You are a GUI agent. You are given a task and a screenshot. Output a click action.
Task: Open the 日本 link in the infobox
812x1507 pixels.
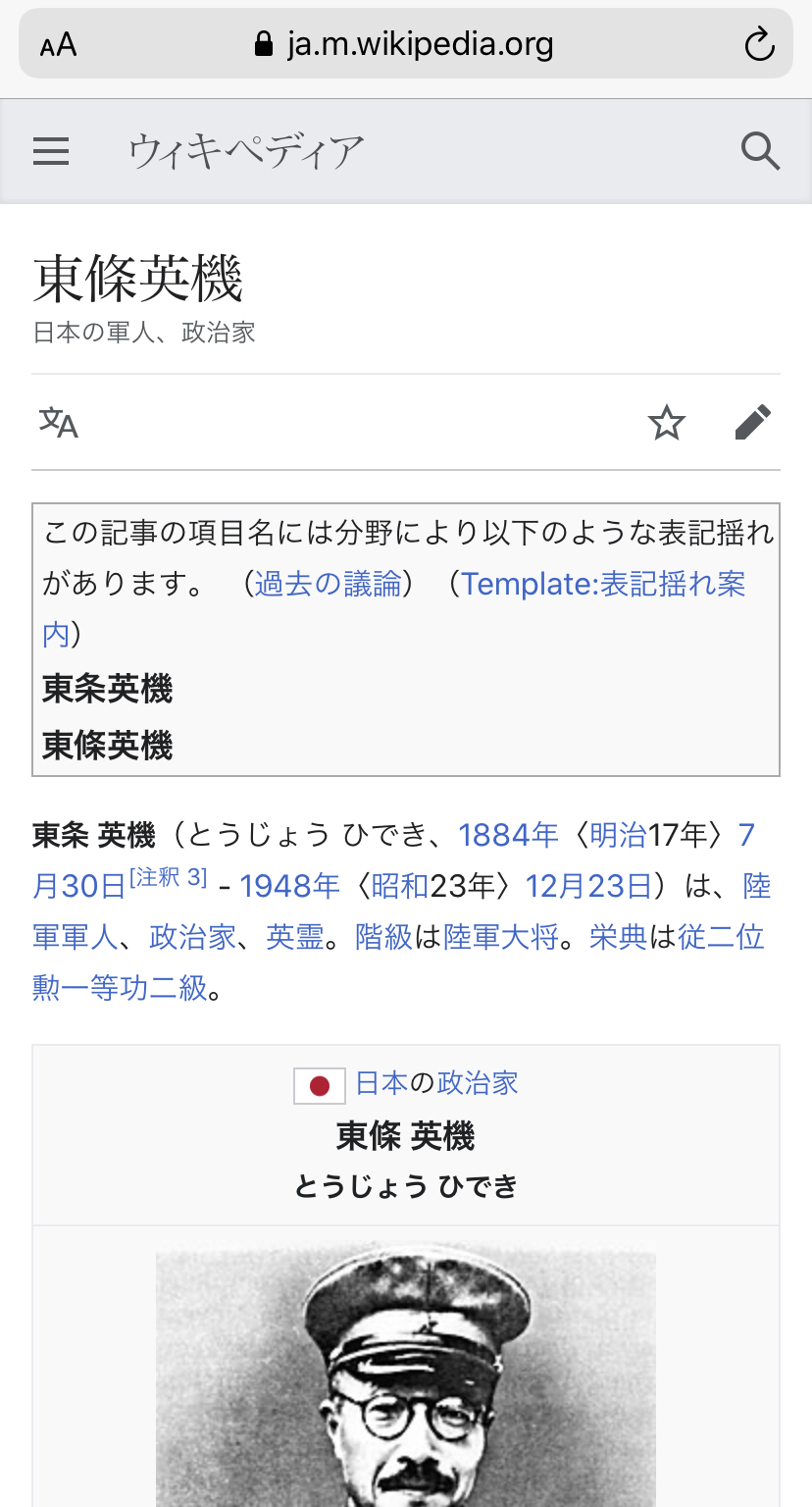(381, 1083)
